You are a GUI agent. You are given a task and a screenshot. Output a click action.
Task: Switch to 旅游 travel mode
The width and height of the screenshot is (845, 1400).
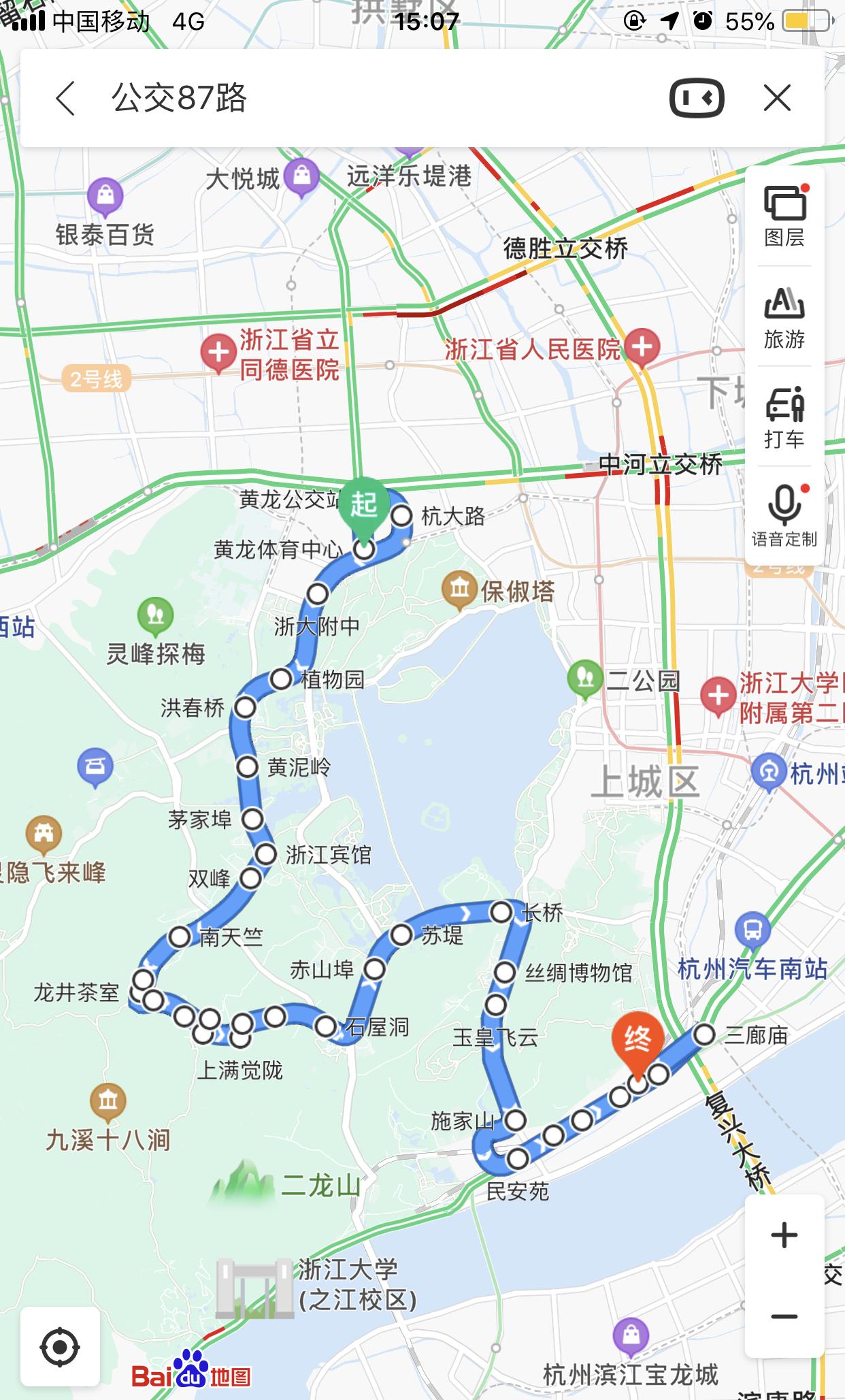point(784,317)
